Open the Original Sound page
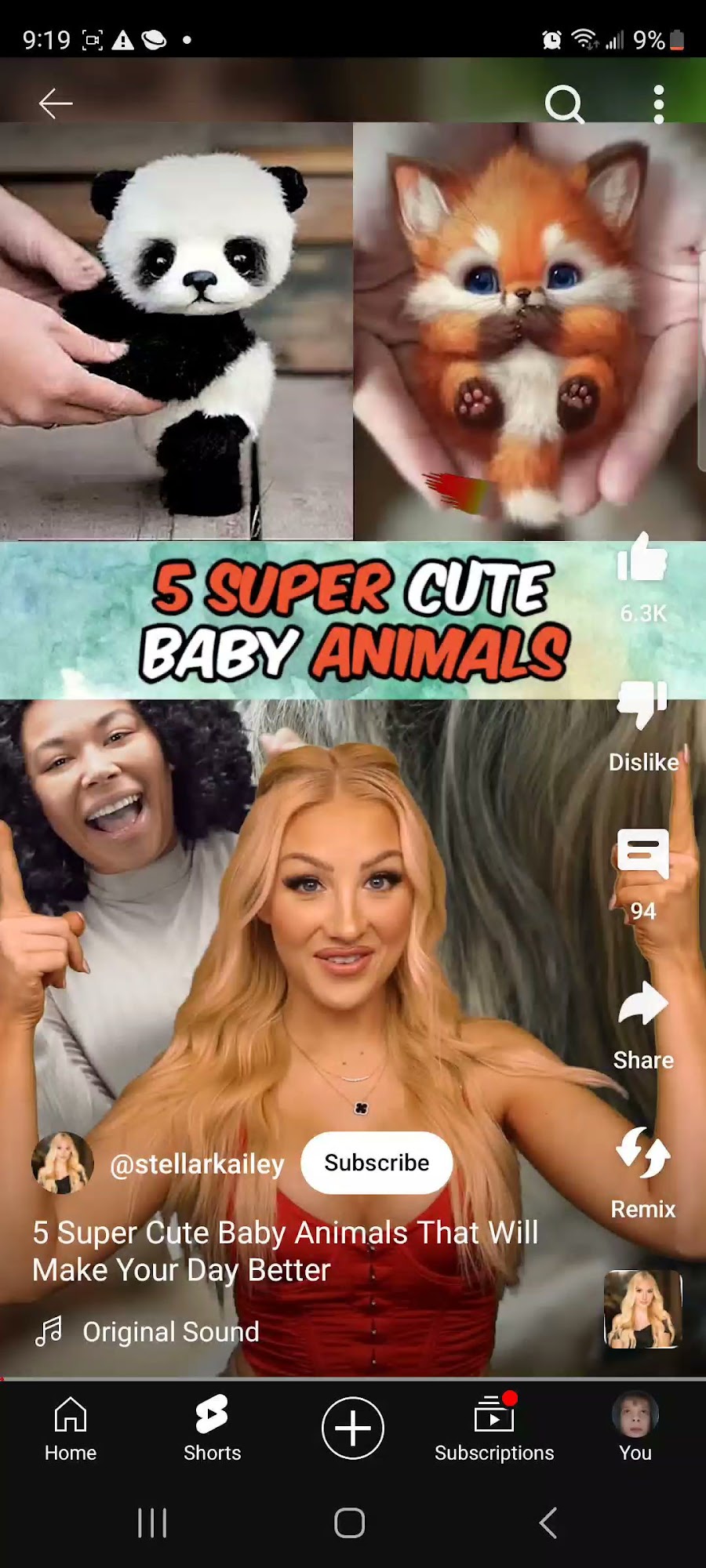 (171, 1332)
